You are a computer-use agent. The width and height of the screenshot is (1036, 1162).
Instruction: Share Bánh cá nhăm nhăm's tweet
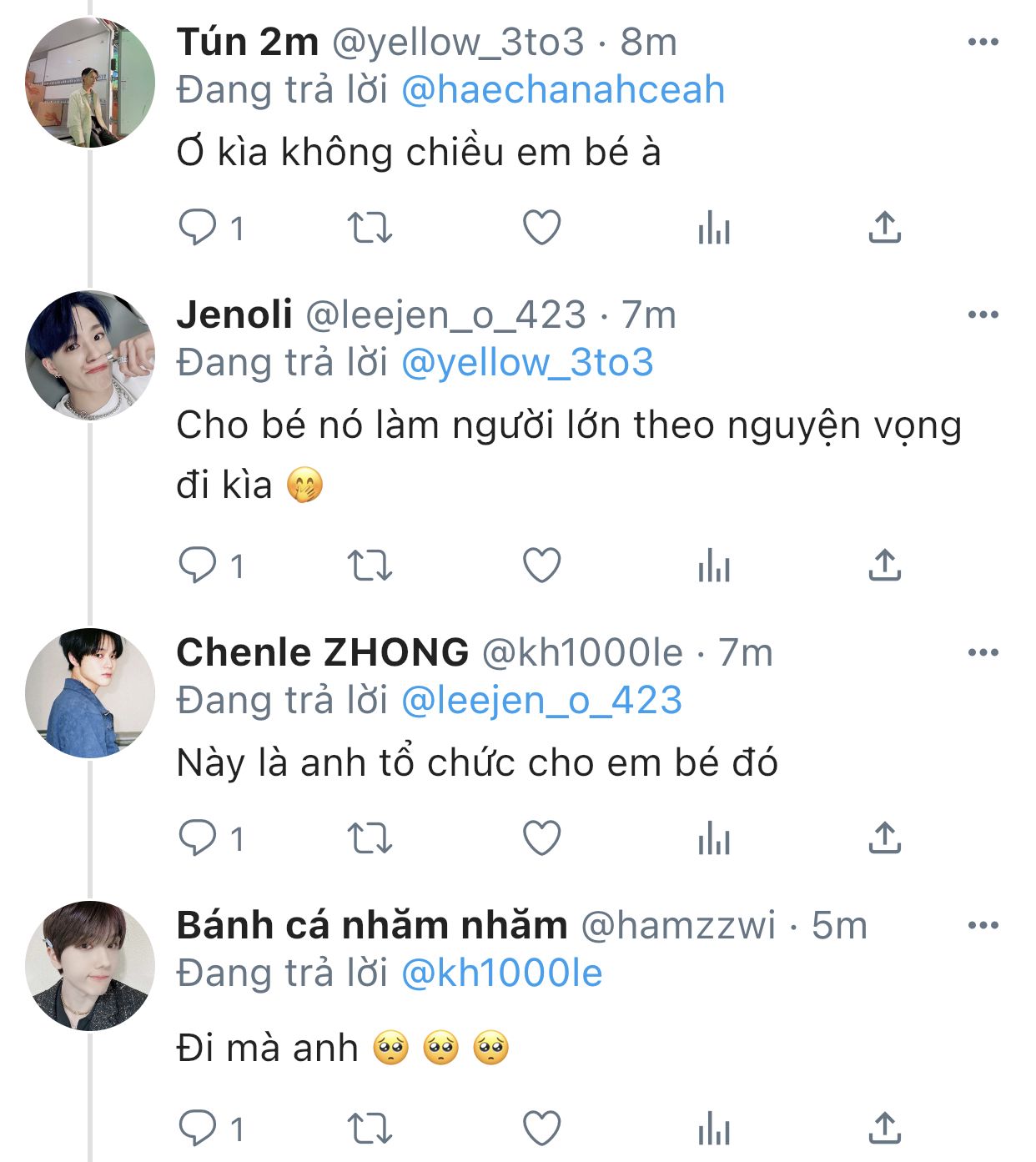click(x=884, y=1129)
